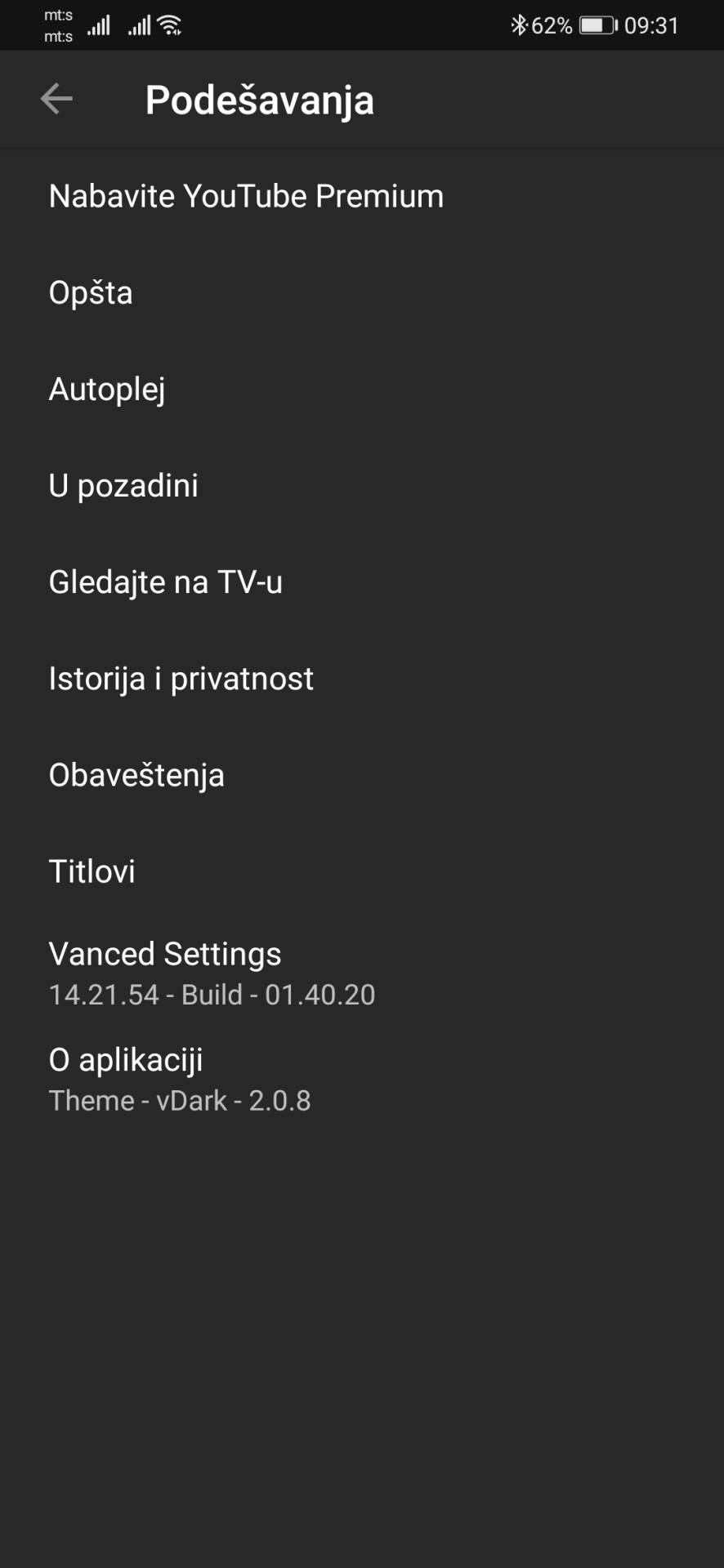The image size is (724, 1568).
Task: Select the U pozadini option
Action: coord(124,485)
